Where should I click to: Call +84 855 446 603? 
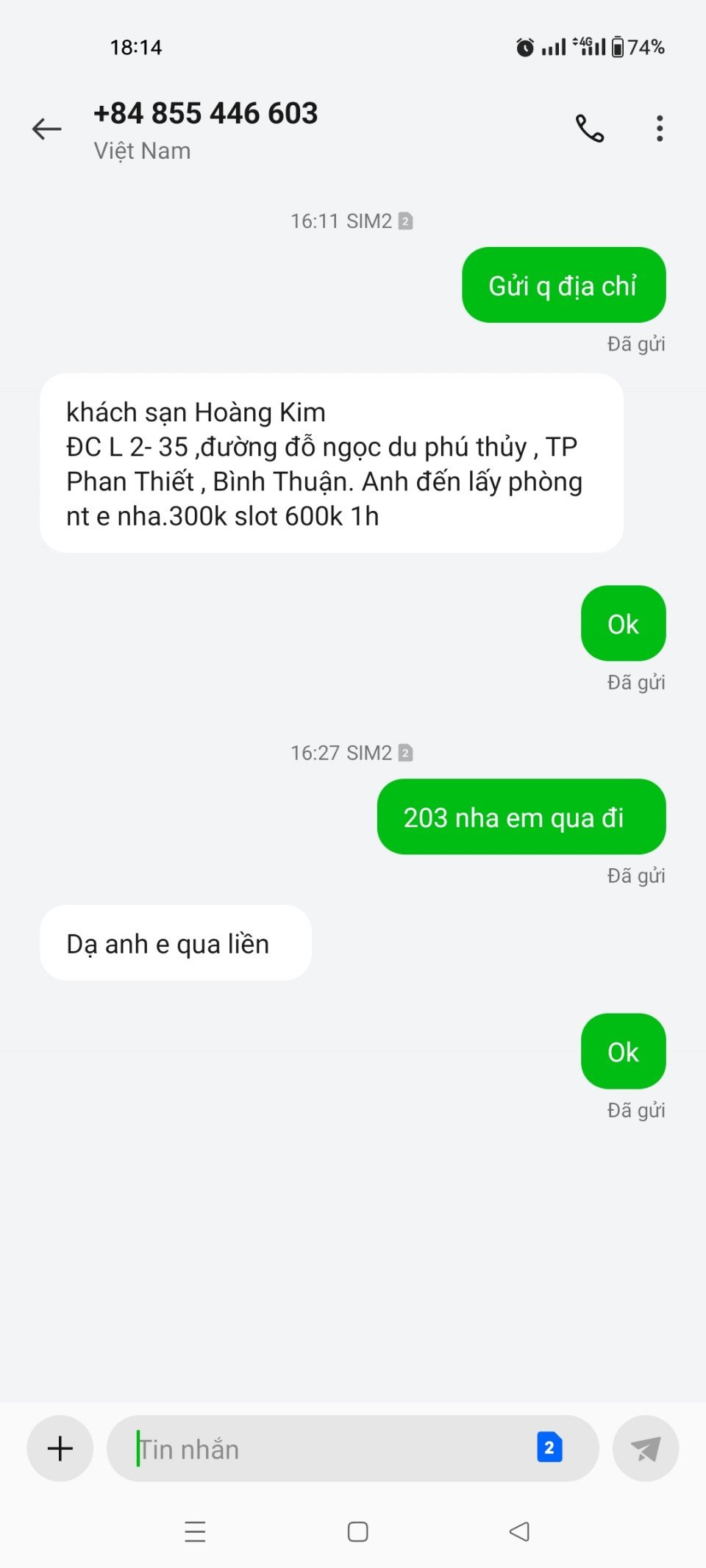click(x=589, y=129)
